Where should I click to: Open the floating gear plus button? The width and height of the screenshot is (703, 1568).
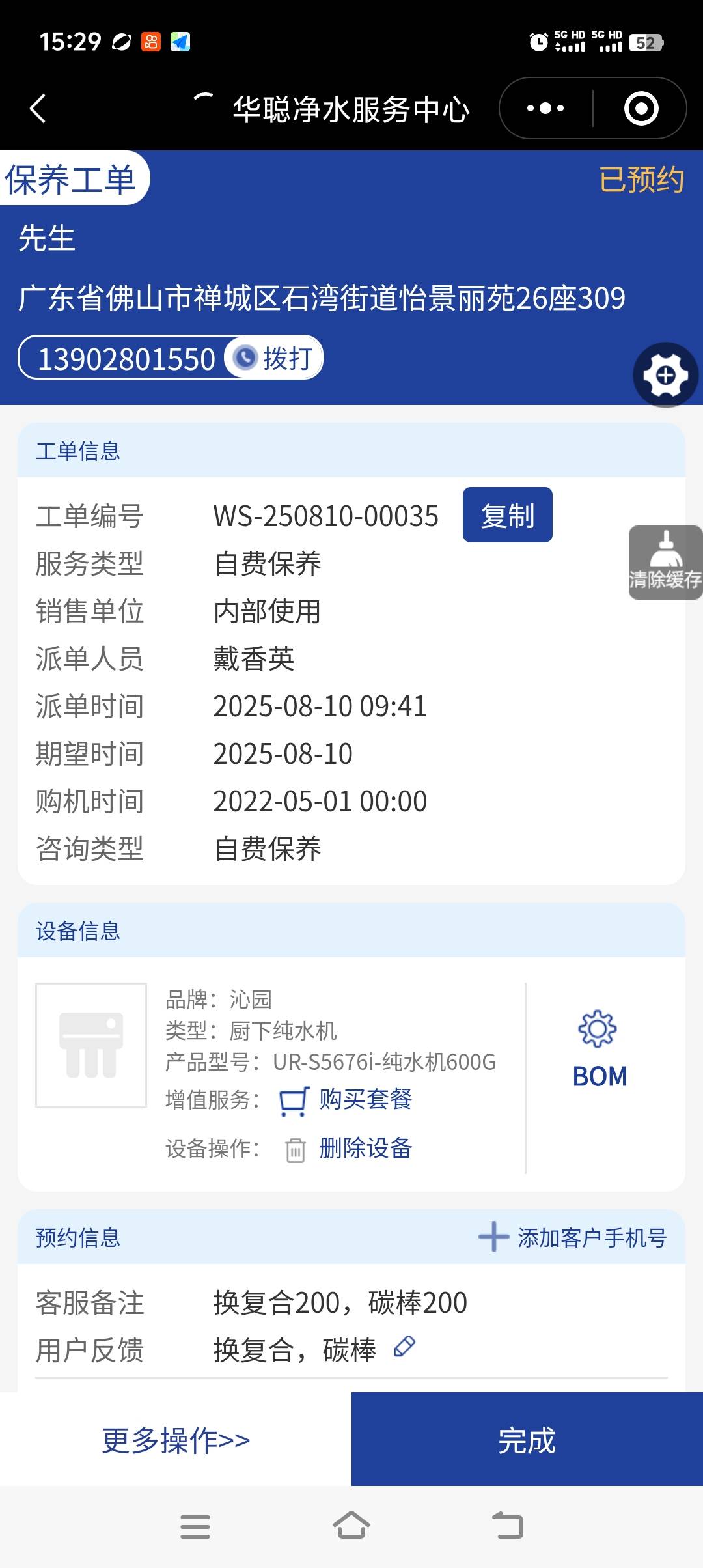(665, 375)
